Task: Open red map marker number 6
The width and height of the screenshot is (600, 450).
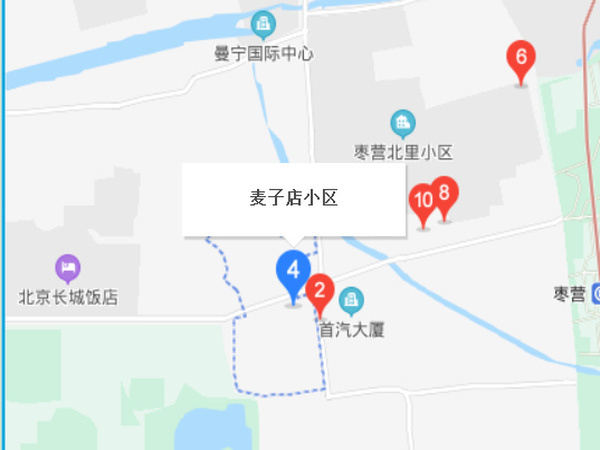Action: (x=520, y=59)
